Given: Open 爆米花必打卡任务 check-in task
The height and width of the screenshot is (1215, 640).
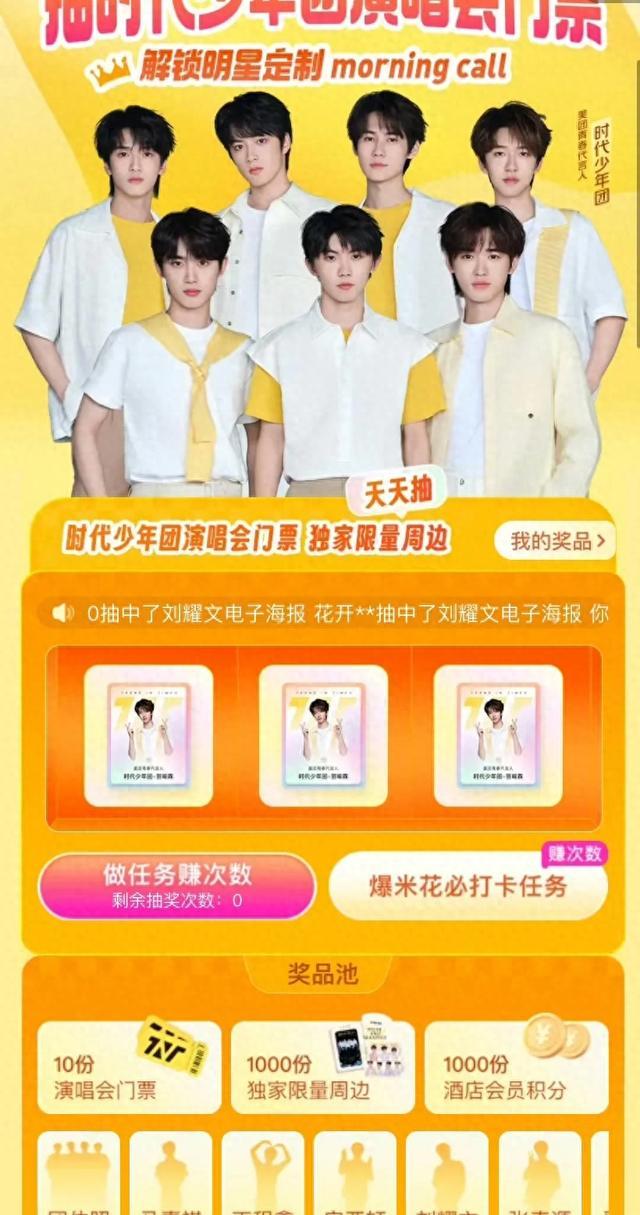Looking at the screenshot, I should tap(468, 886).
